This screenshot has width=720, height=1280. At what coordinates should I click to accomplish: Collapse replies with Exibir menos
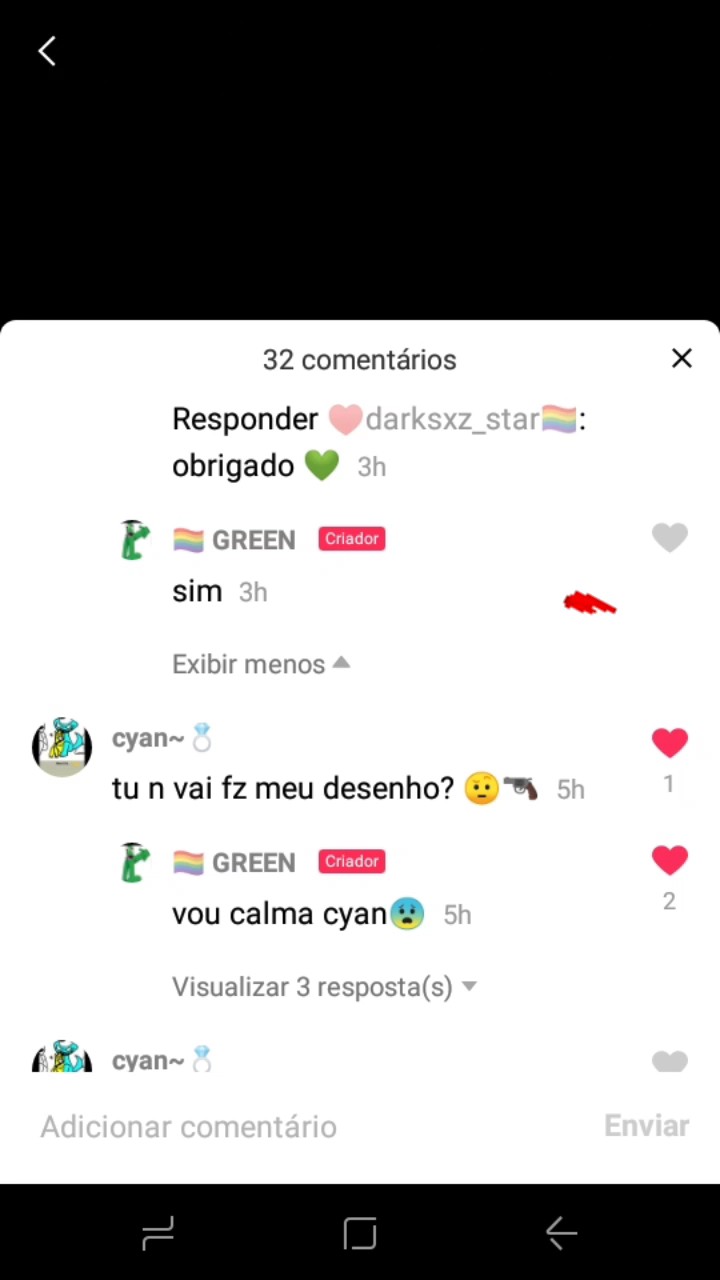pyautogui.click(x=261, y=664)
